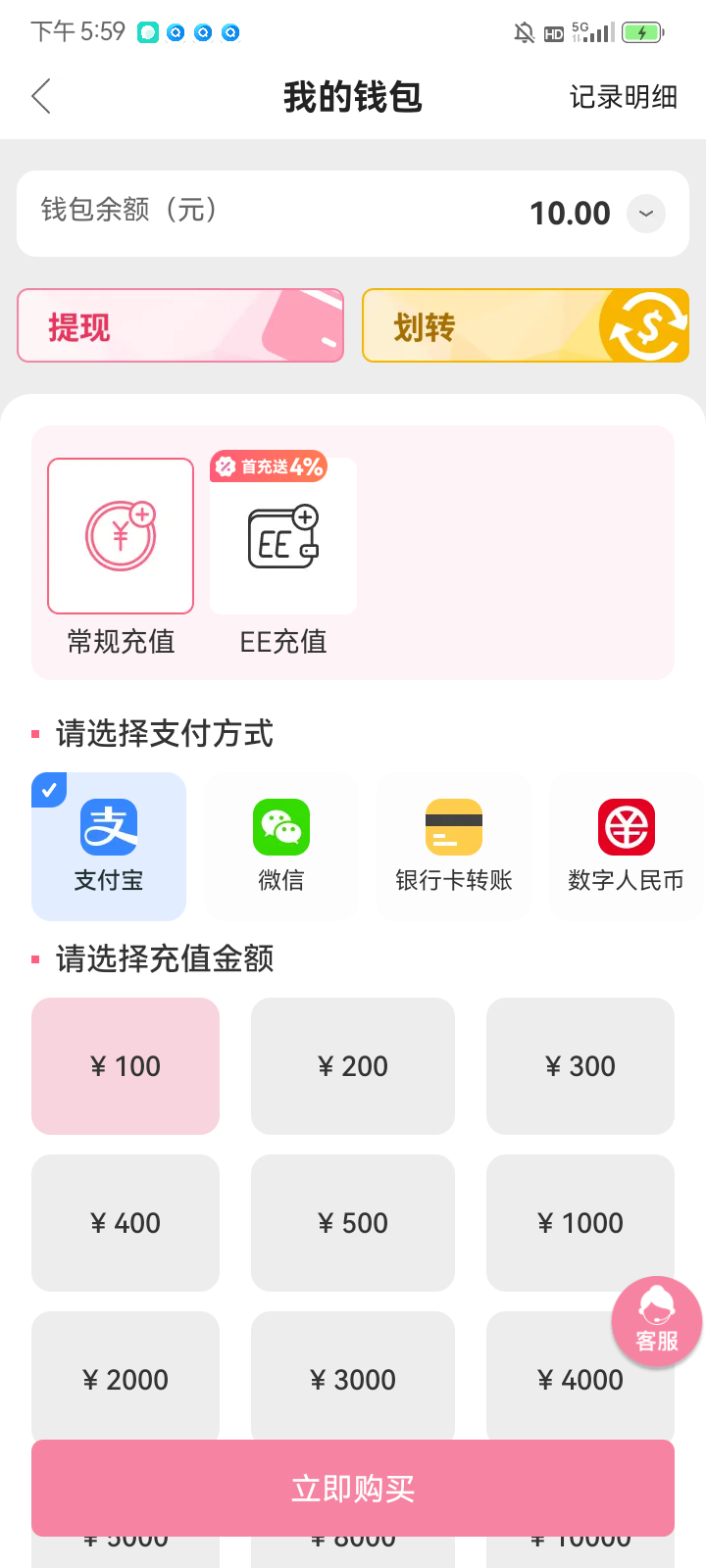Switch to the EE充值 recharge tab
The image size is (706, 1568).
282,642
